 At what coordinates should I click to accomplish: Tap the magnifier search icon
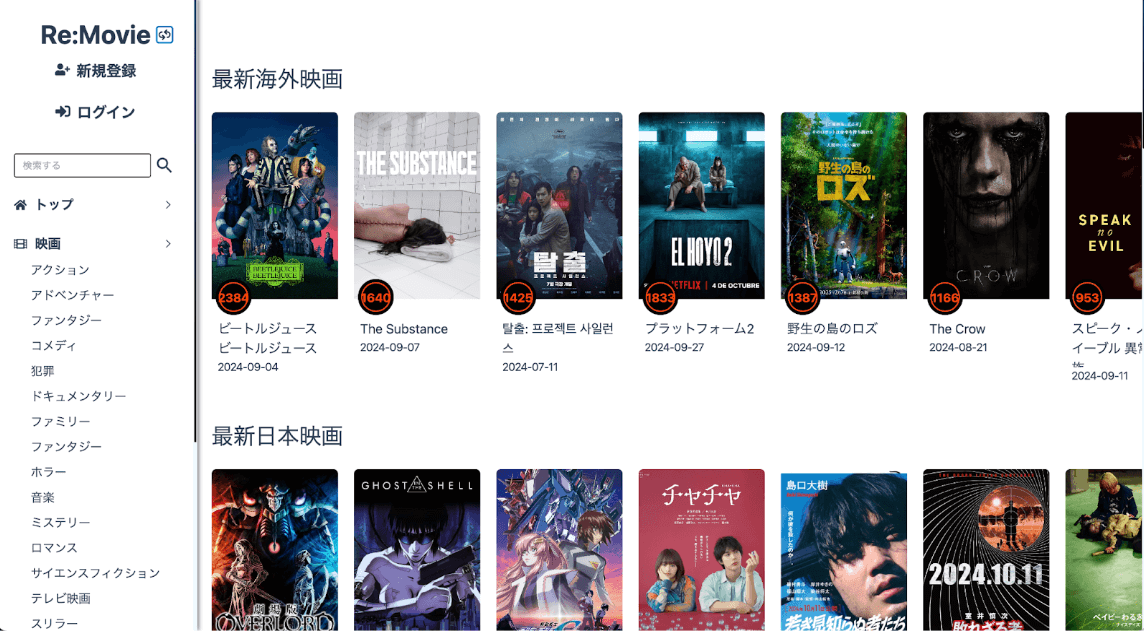tap(165, 165)
